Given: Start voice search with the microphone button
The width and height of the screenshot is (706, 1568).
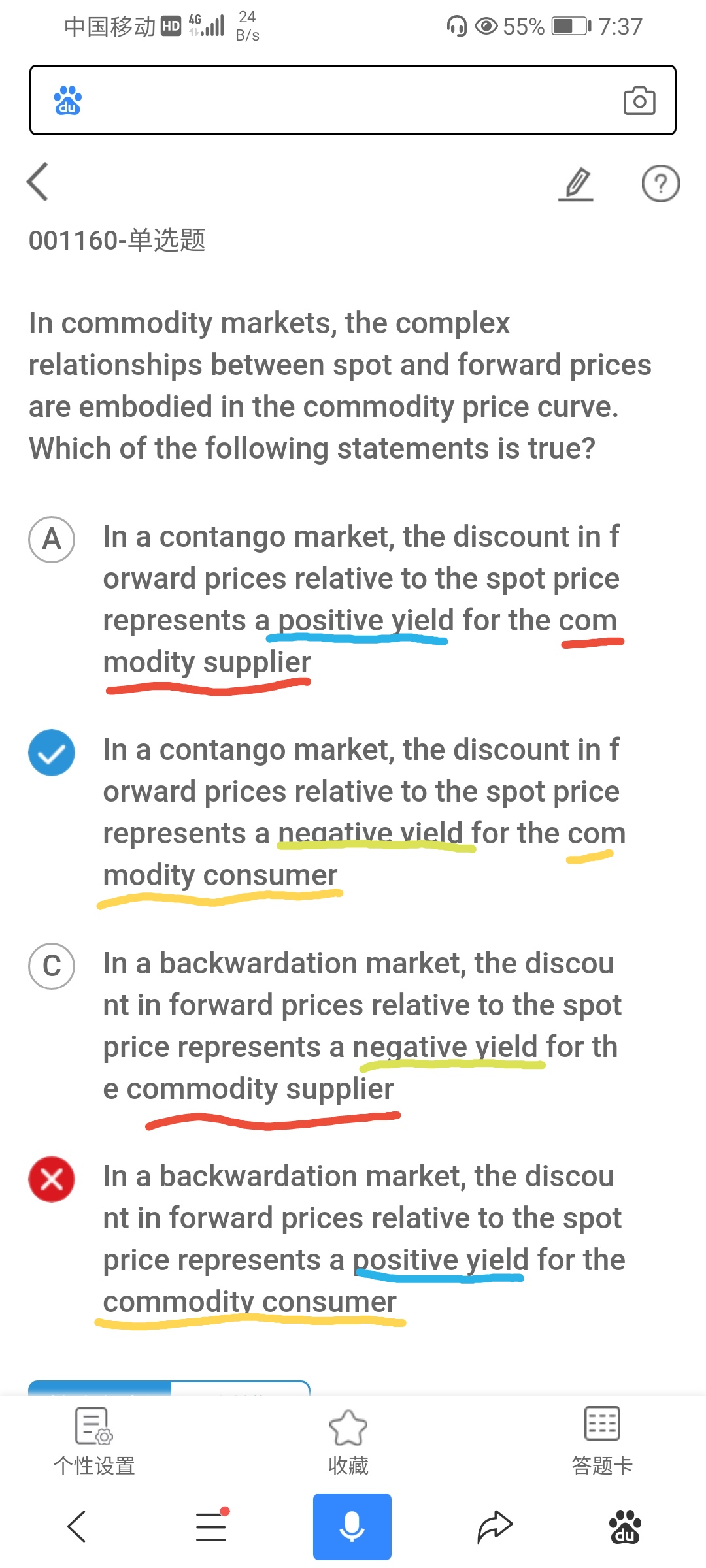Looking at the screenshot, I should tap(352, 1527).
